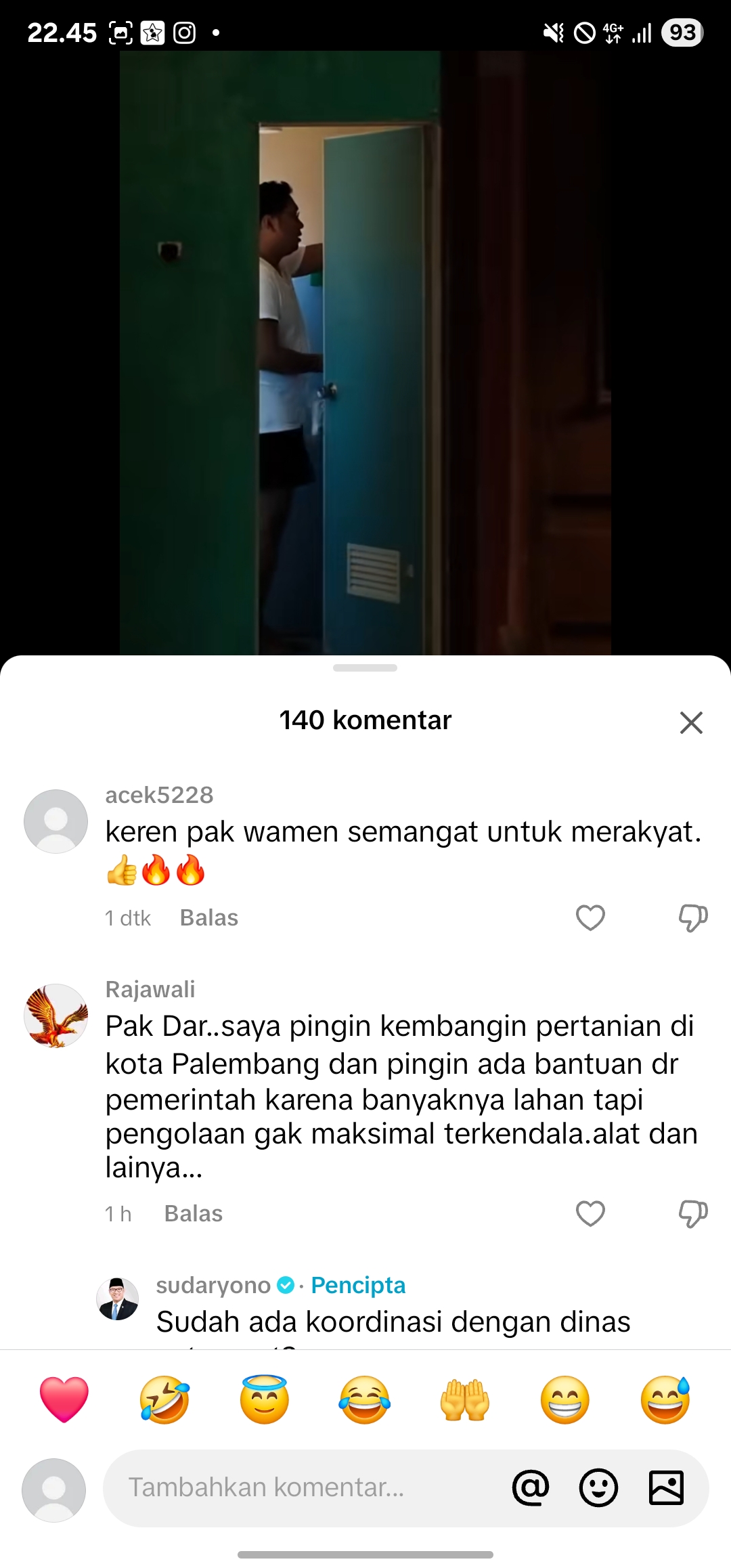The width and height of the screenshot is (731, 1568).
Task: Open the emoji picker in comment box
Action: click(x=599, y=1487)
